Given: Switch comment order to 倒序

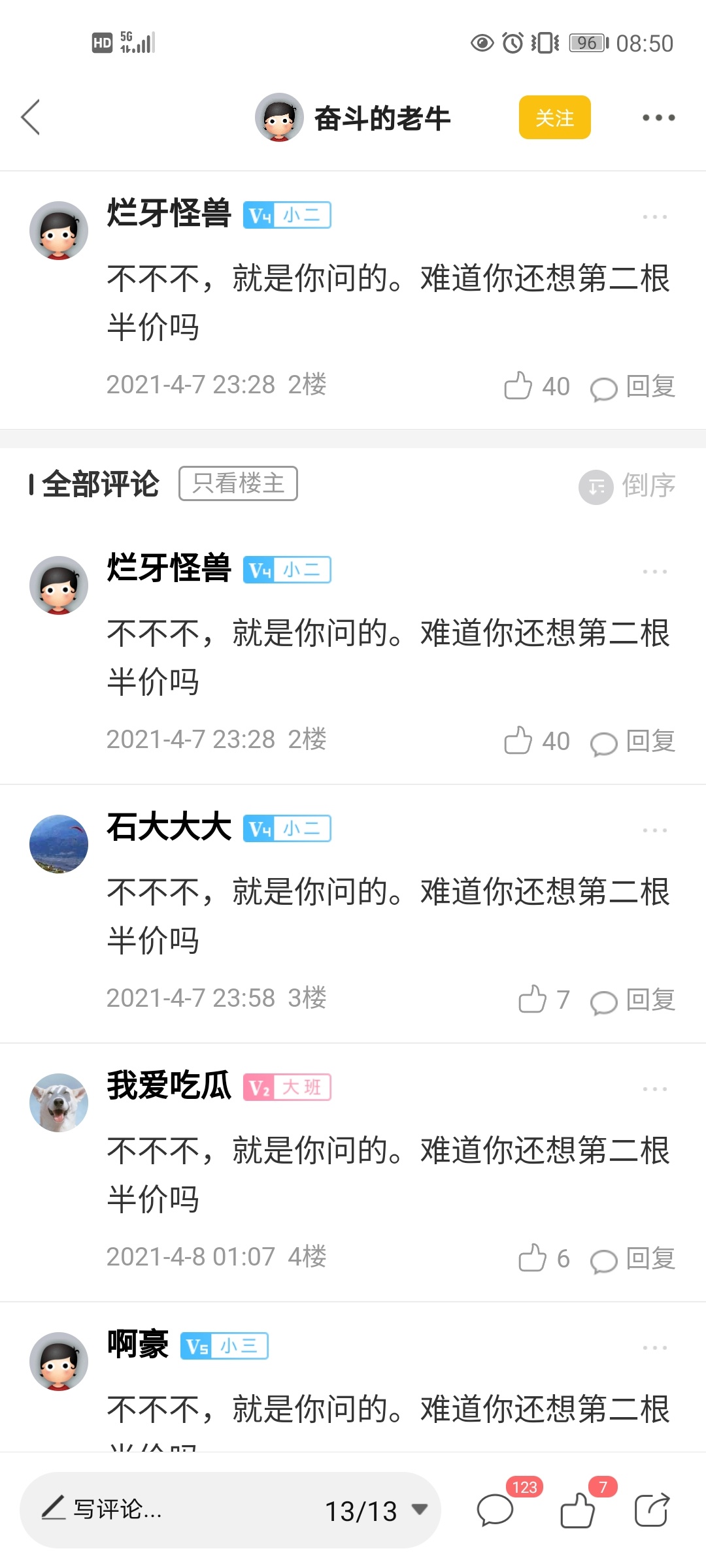Looking at the screenshot, I should pyautogui.click(x=628, y=486).
